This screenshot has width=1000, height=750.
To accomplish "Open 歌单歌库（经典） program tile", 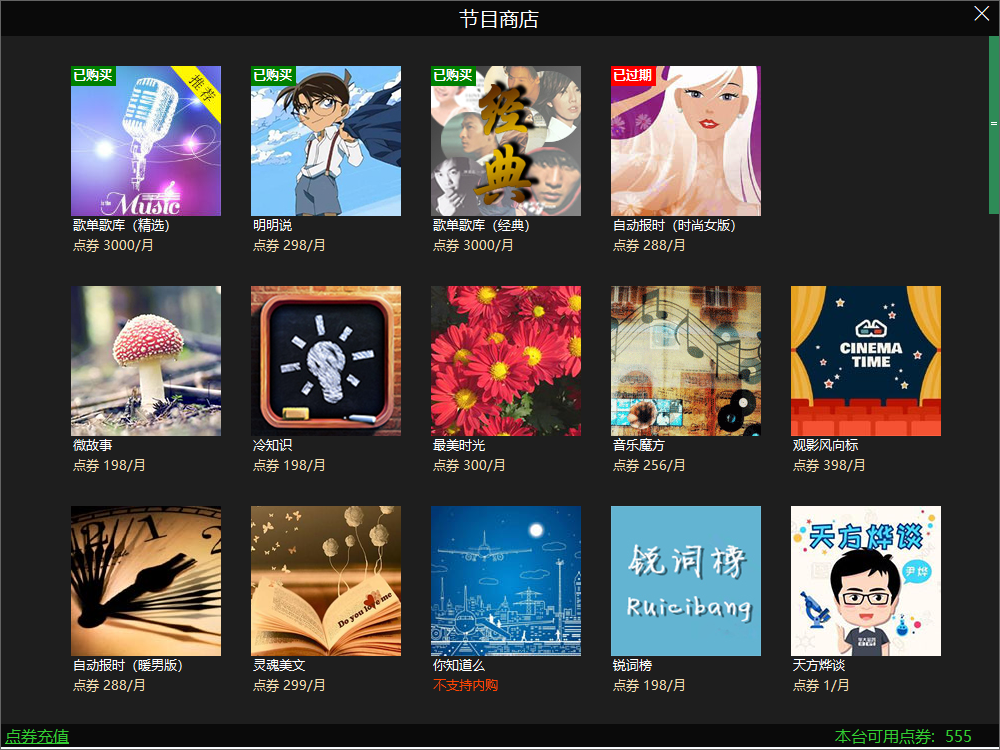I will pos(506,141).
